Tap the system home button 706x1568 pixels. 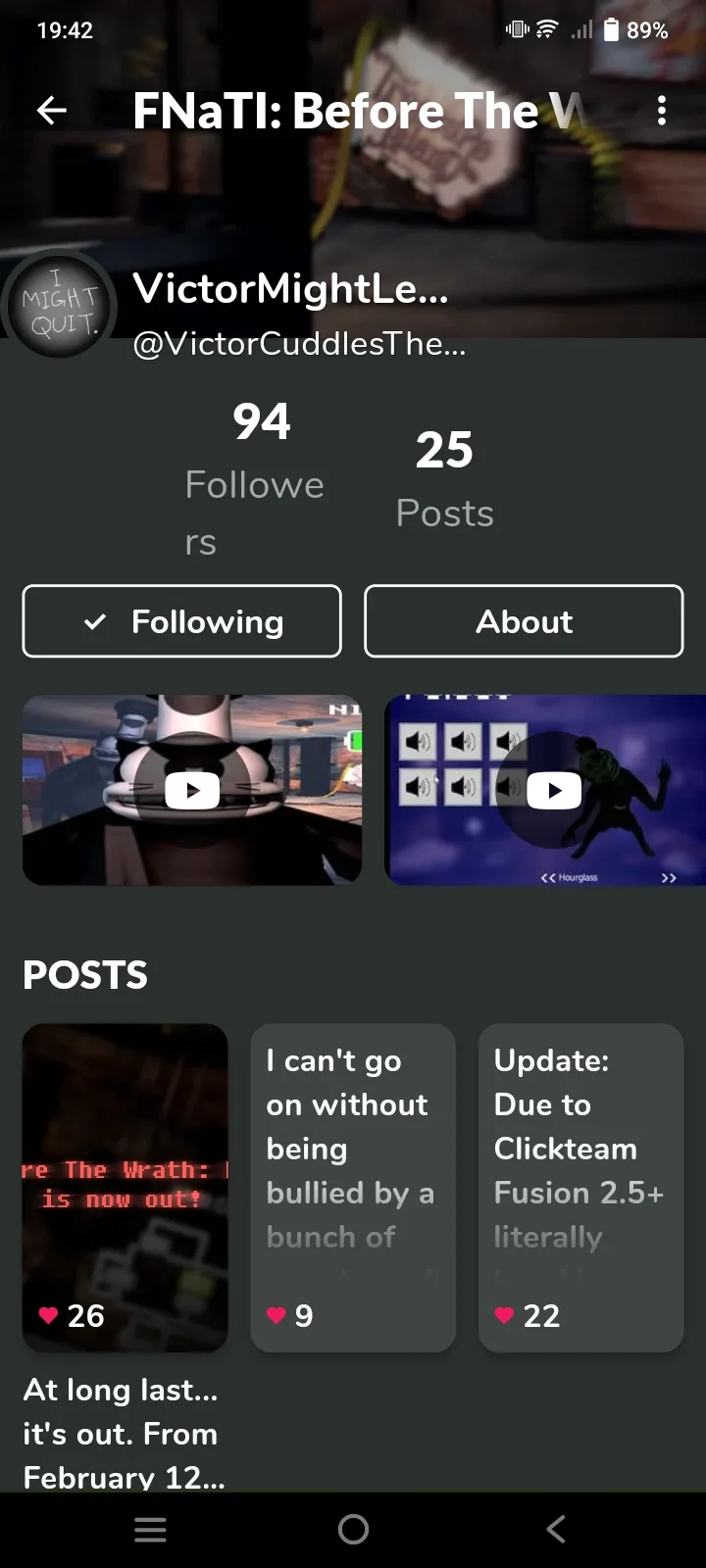(x=353, y=1529)
